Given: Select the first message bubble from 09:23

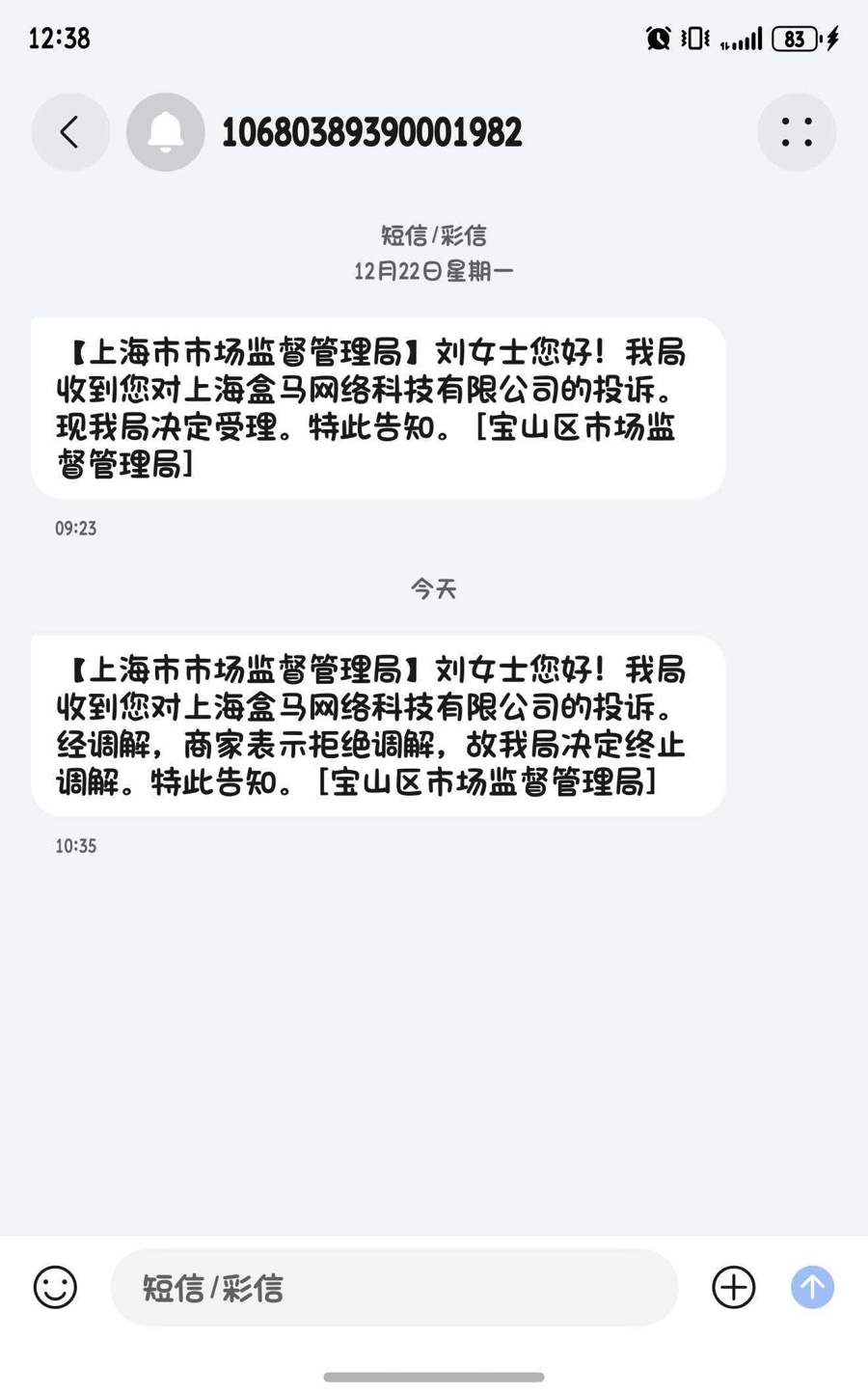Looking at the screenshot, I should click(376, 405).
